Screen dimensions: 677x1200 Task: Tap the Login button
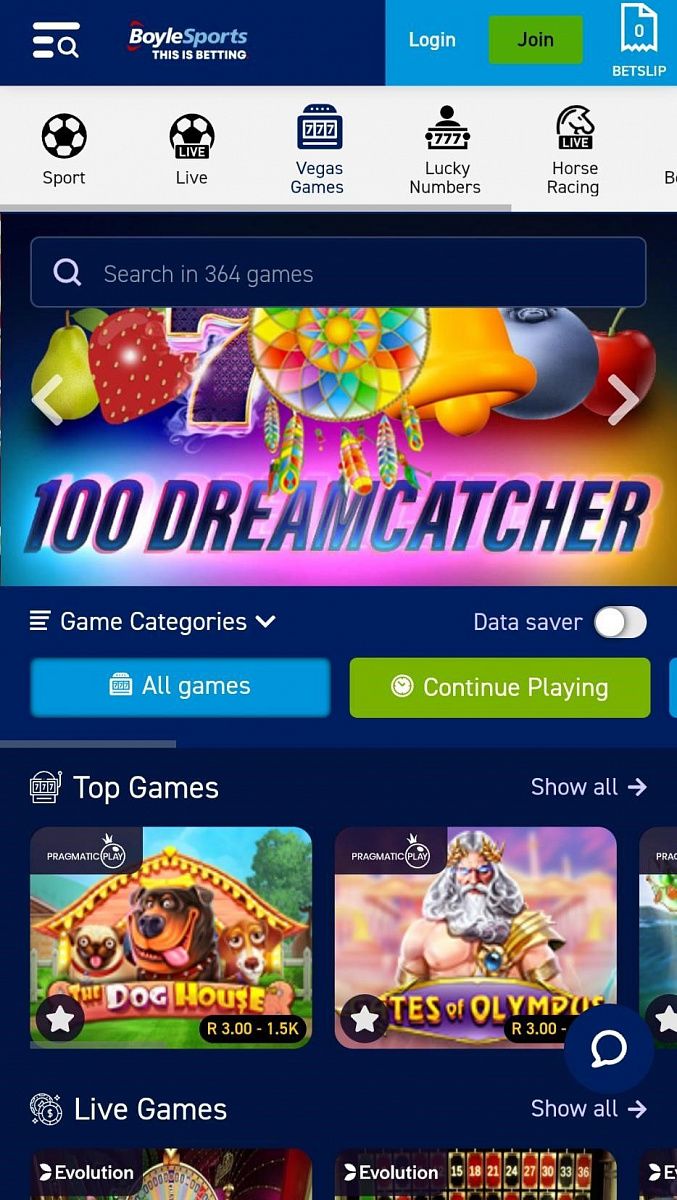pyautogui.click(x=432, y=40)
